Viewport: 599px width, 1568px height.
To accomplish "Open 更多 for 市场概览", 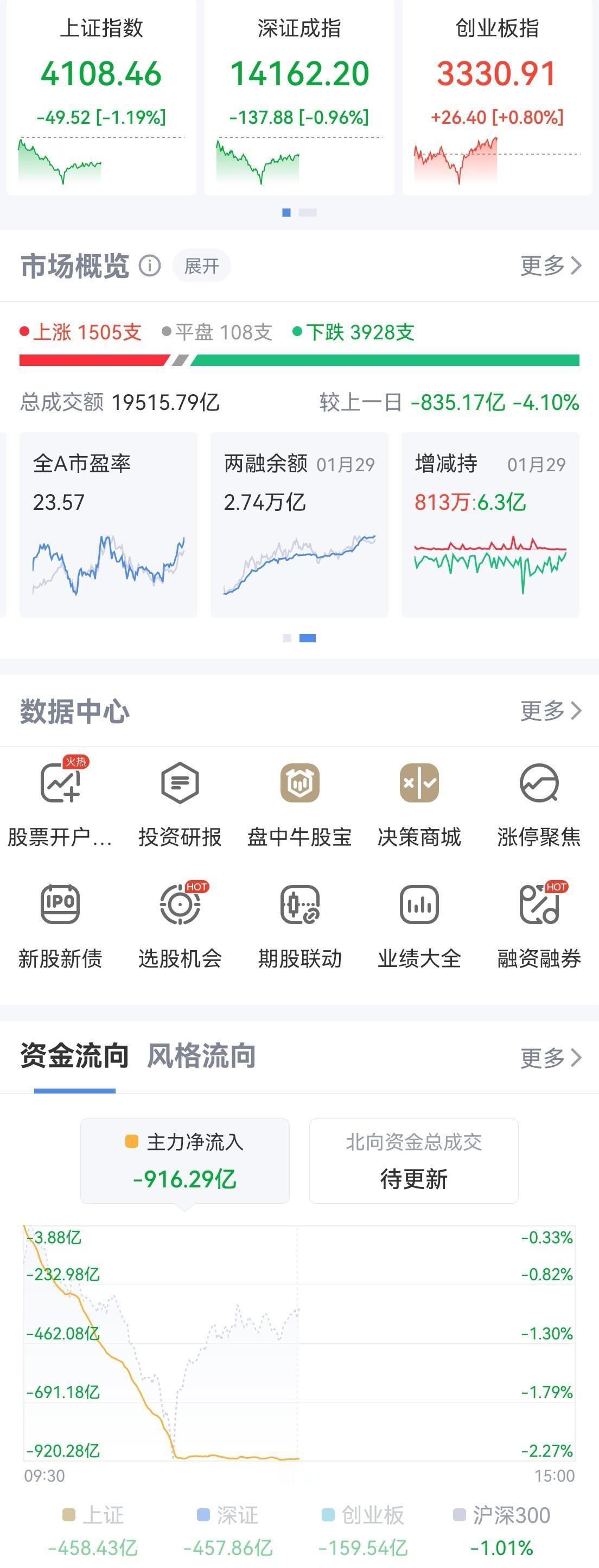I will click(x=551, y=266).
